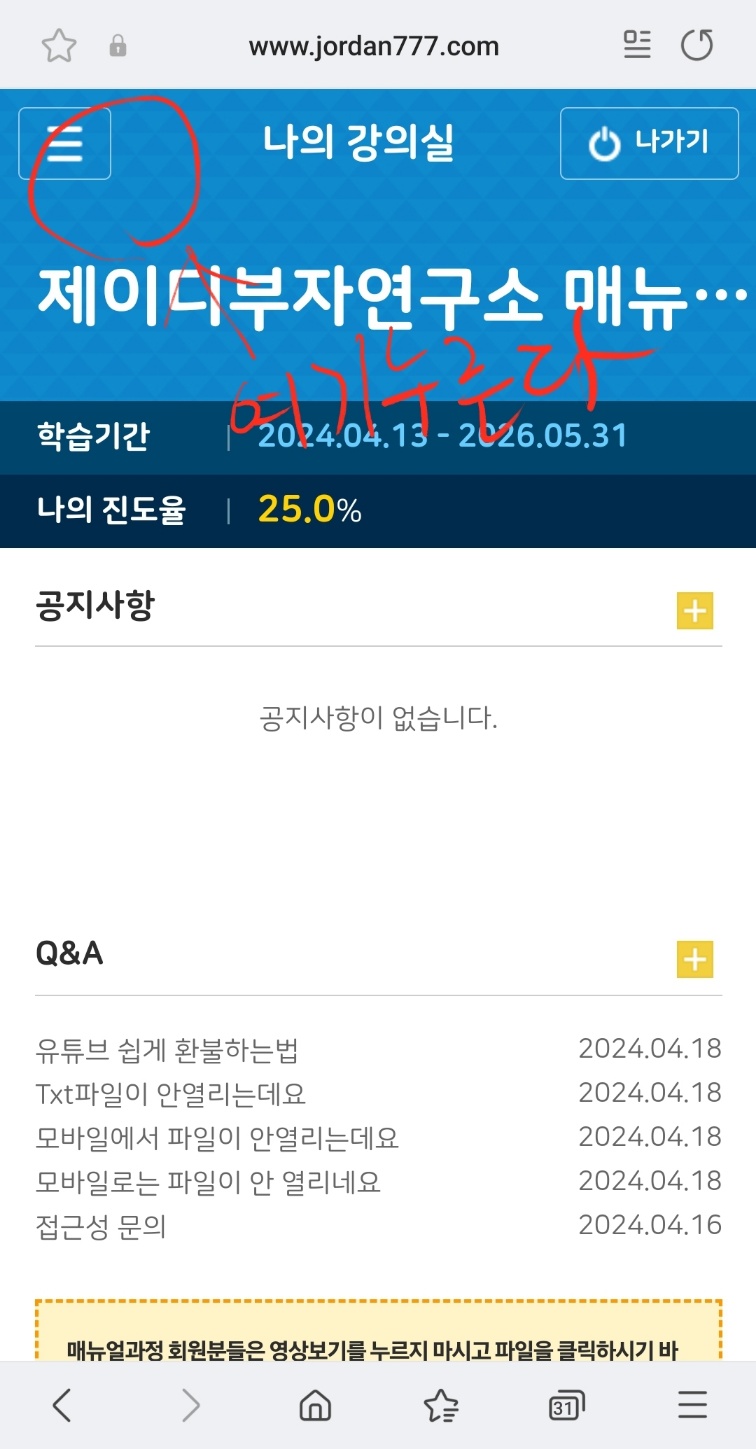The width and height of the screenshot is (756, 1449).
Task: Switch to reader mode
Action: (x=636, y=45)
